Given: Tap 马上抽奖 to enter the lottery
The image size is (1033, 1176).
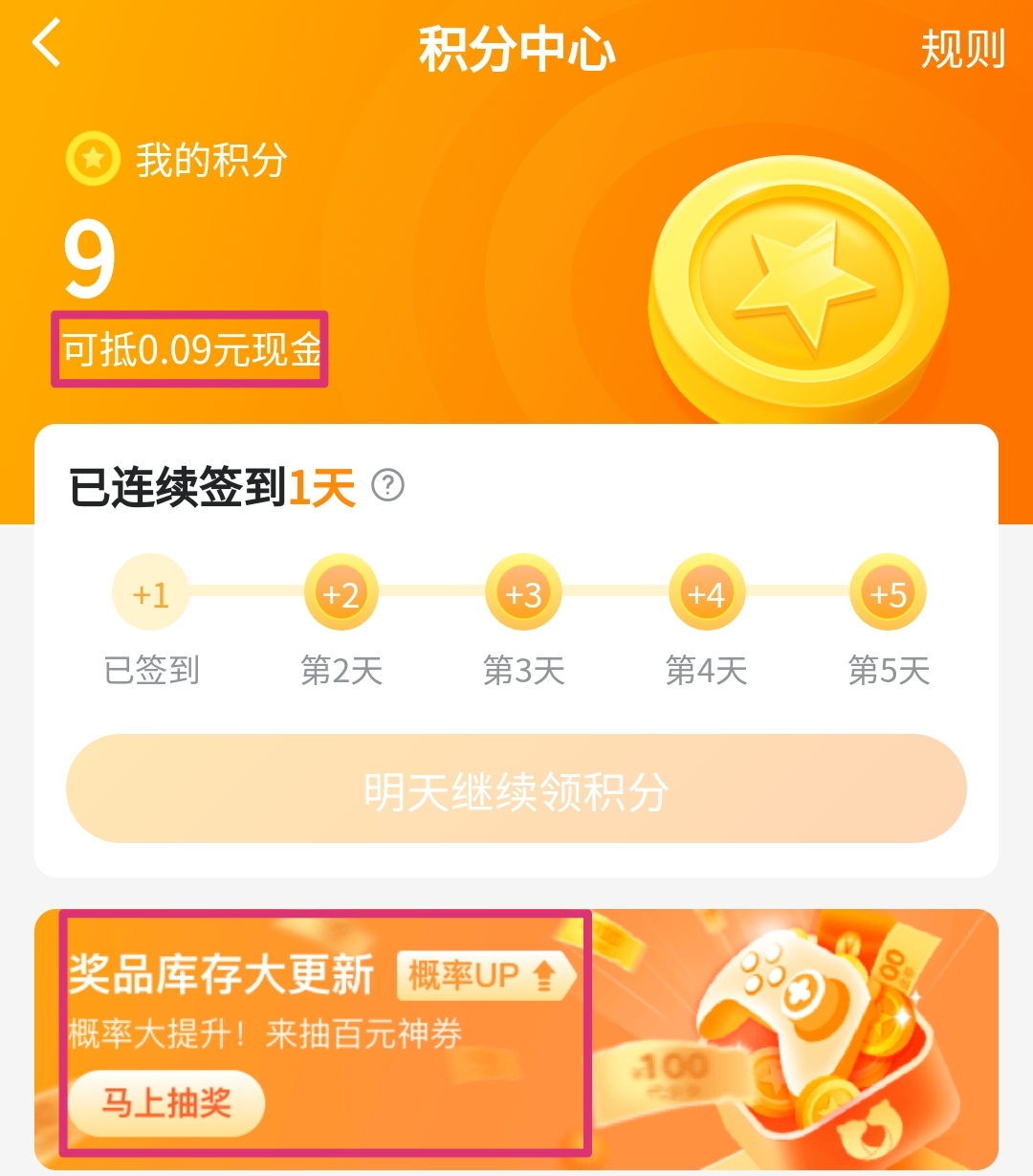Looking at the screenshot, I should 166,1103.
